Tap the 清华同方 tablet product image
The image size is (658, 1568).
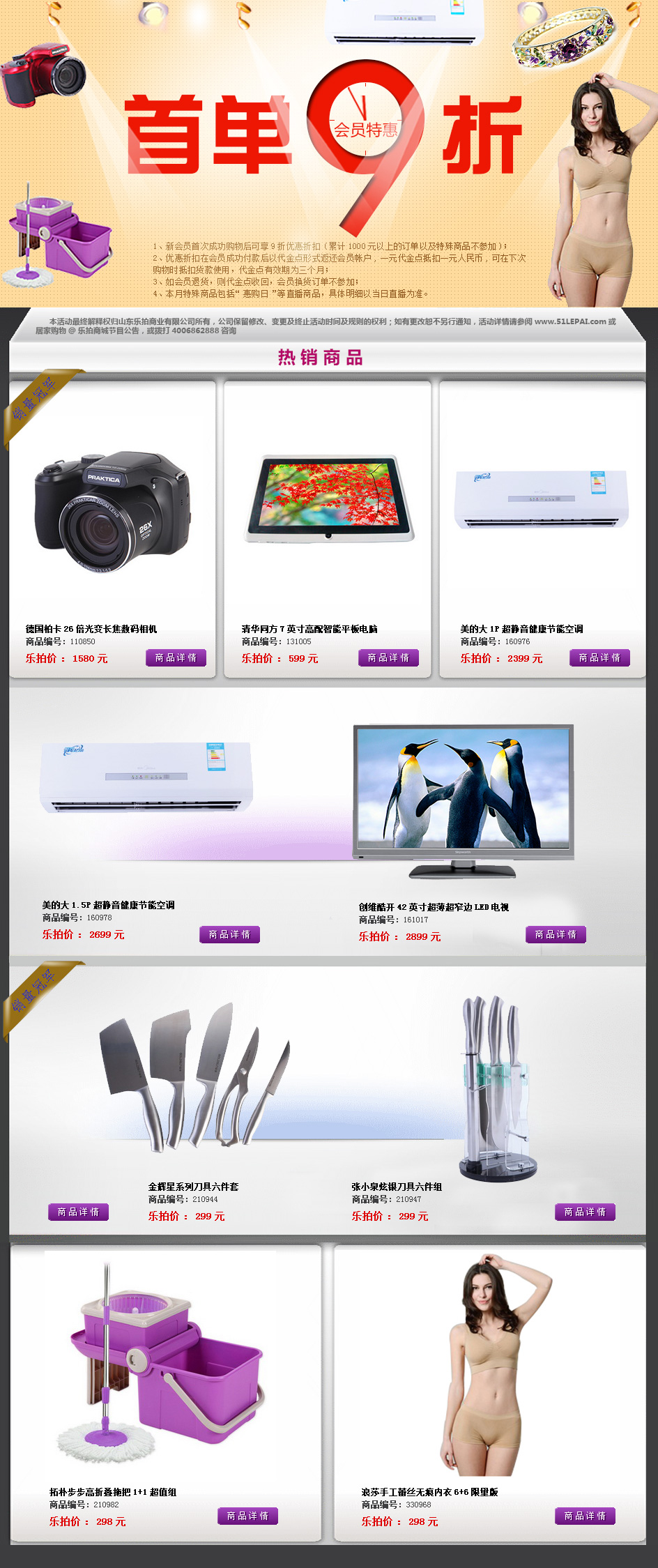pos(328,499)
